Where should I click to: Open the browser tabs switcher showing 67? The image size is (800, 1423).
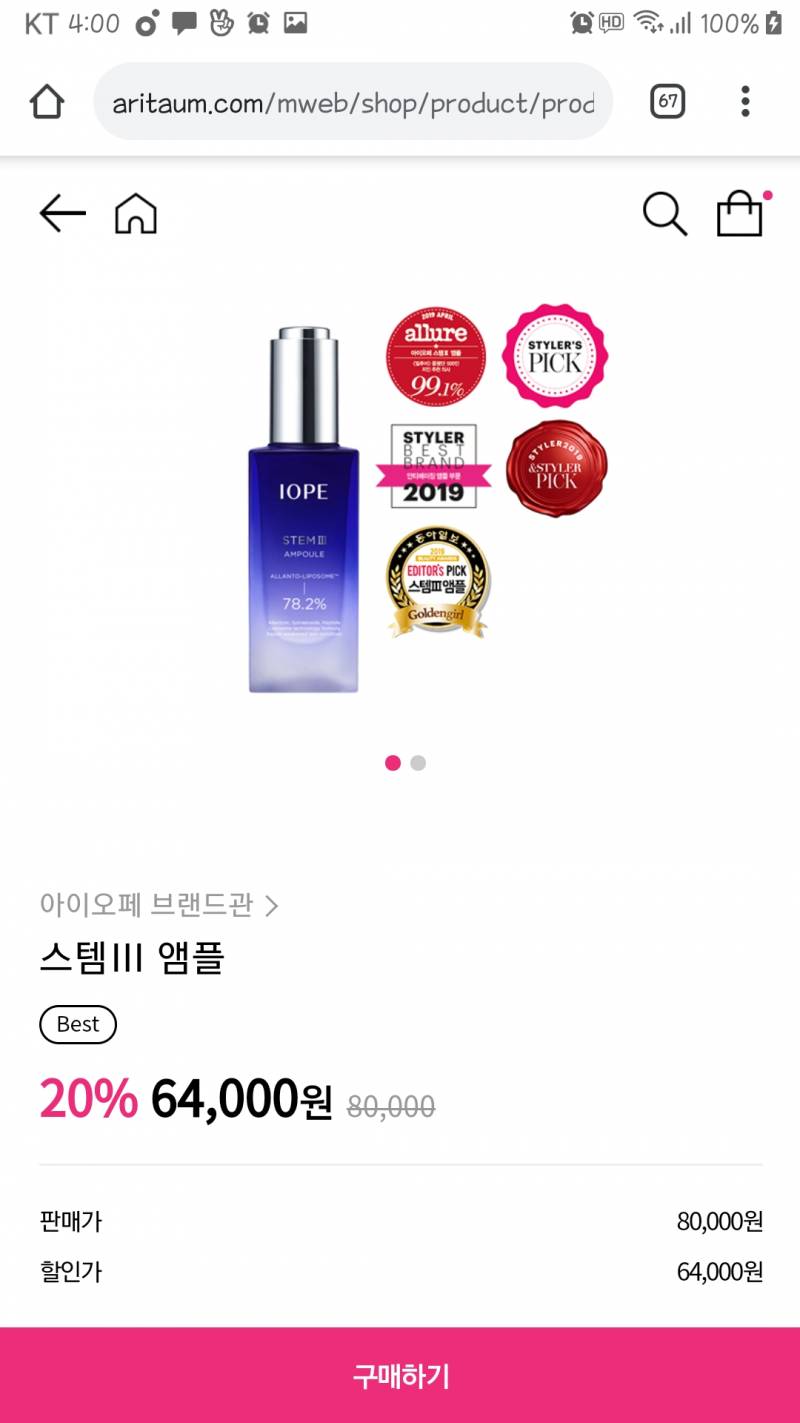pos(667,102)
